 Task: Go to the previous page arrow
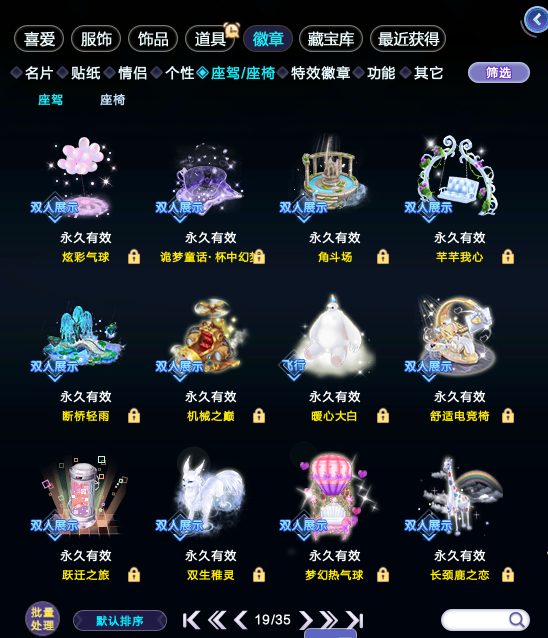(x=241, y=620)
